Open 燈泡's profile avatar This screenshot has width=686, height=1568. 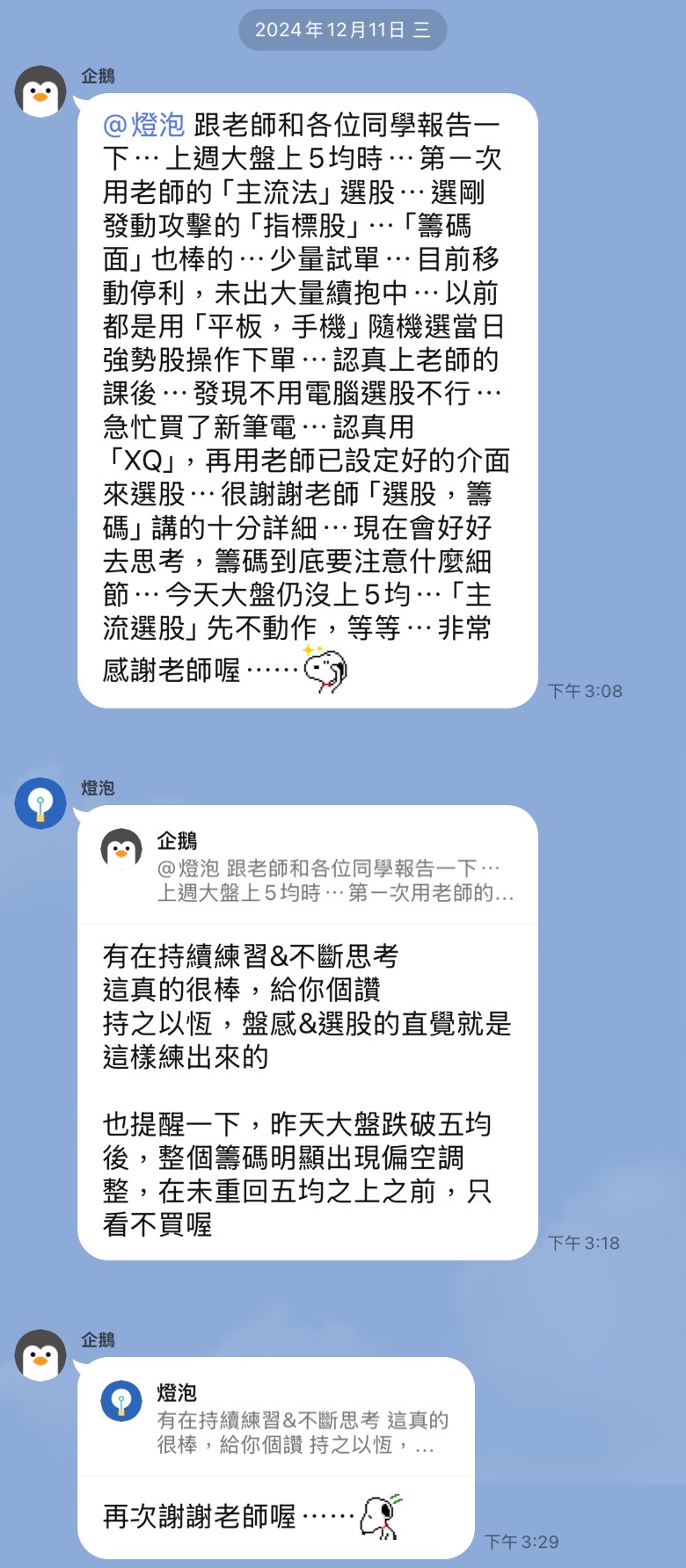(40, 803)
